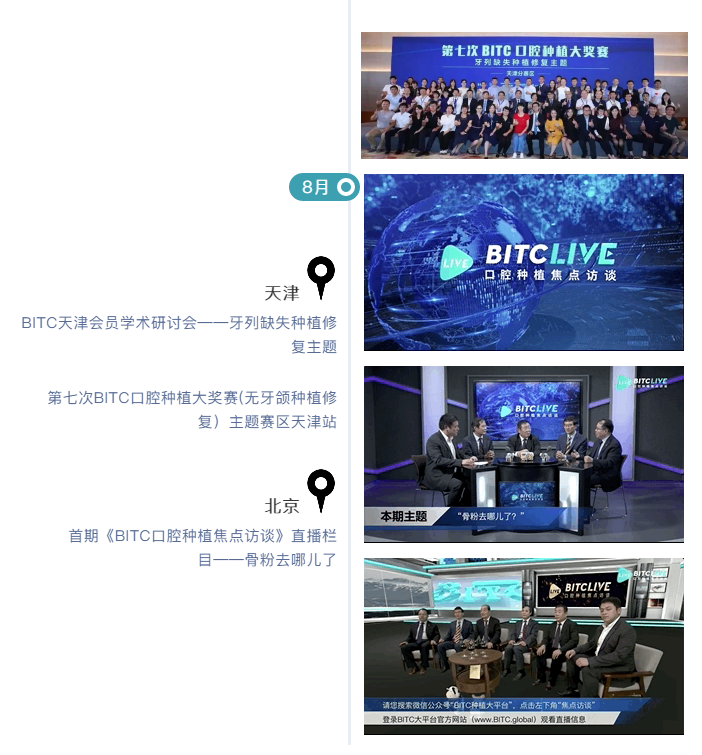Open the 首期《BITC口腔种植焦点访谈》直播栏目 entry link

tap(202, 547)
